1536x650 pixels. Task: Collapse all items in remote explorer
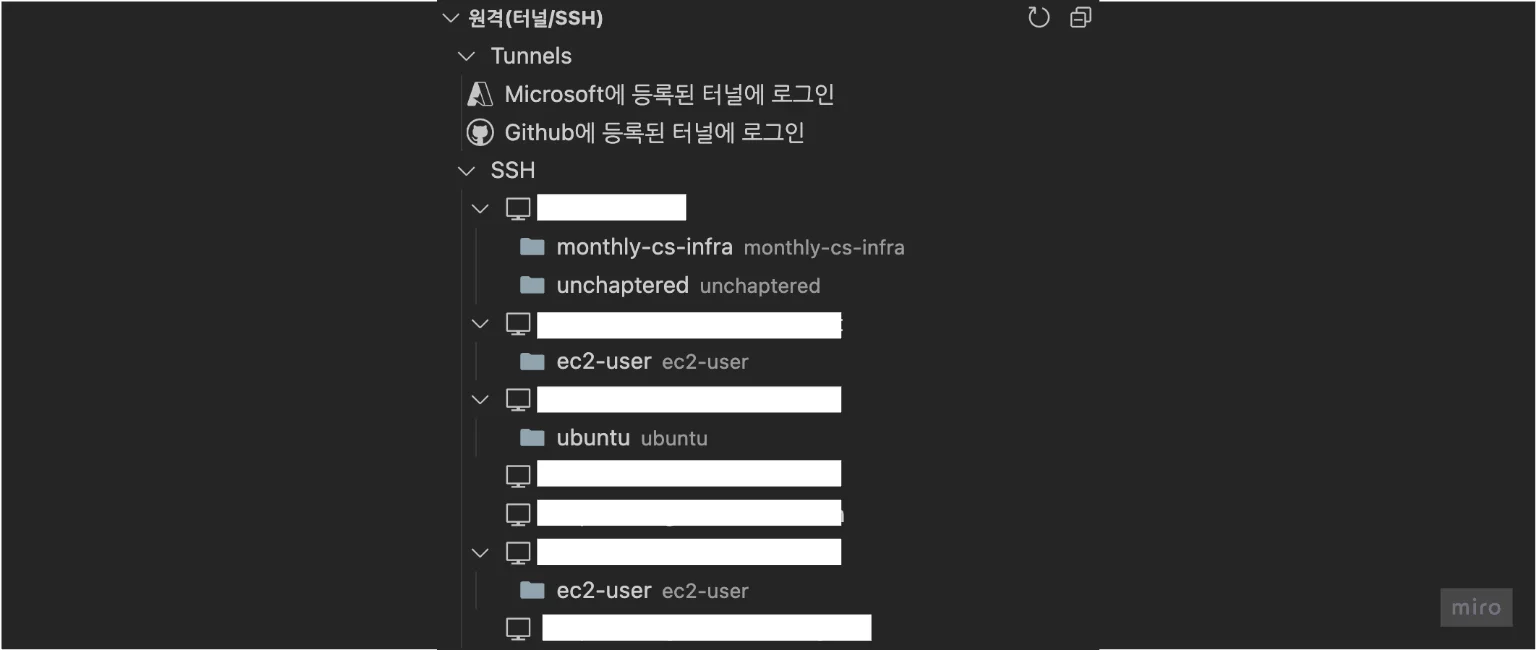click(x=1080, y=18)
